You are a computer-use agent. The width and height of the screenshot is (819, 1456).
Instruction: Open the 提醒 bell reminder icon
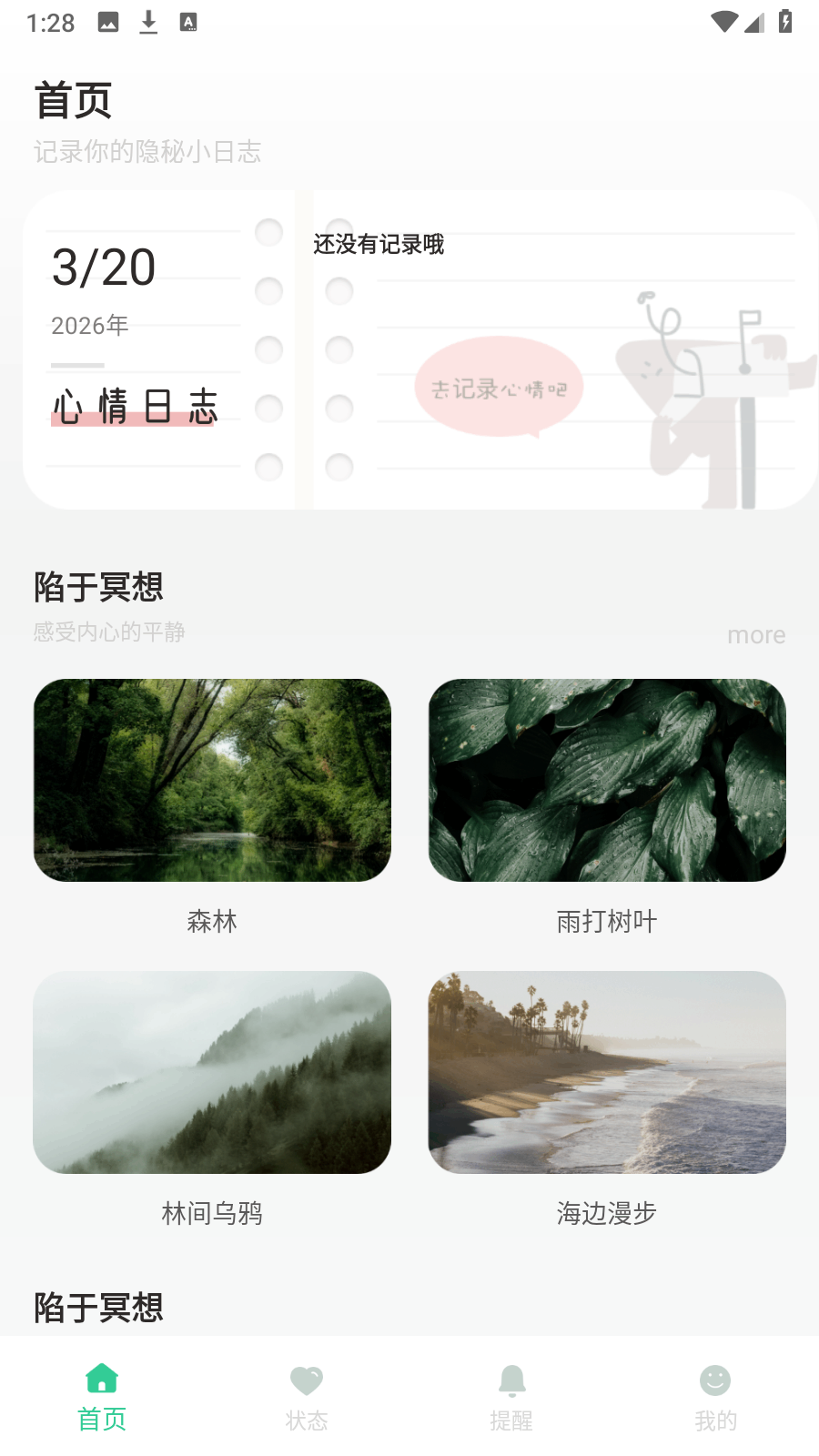(x=511, y=1379)
